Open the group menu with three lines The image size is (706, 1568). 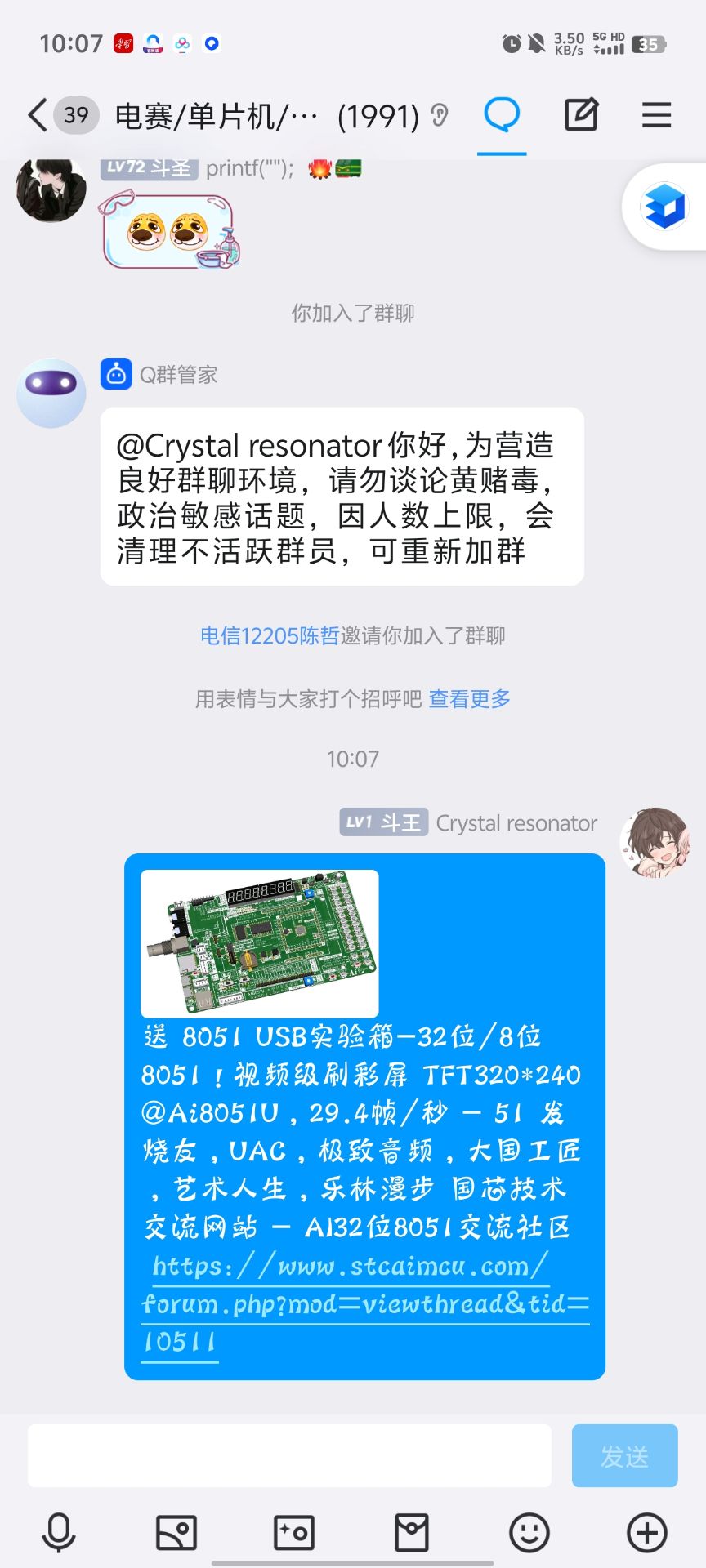[656, 115]
